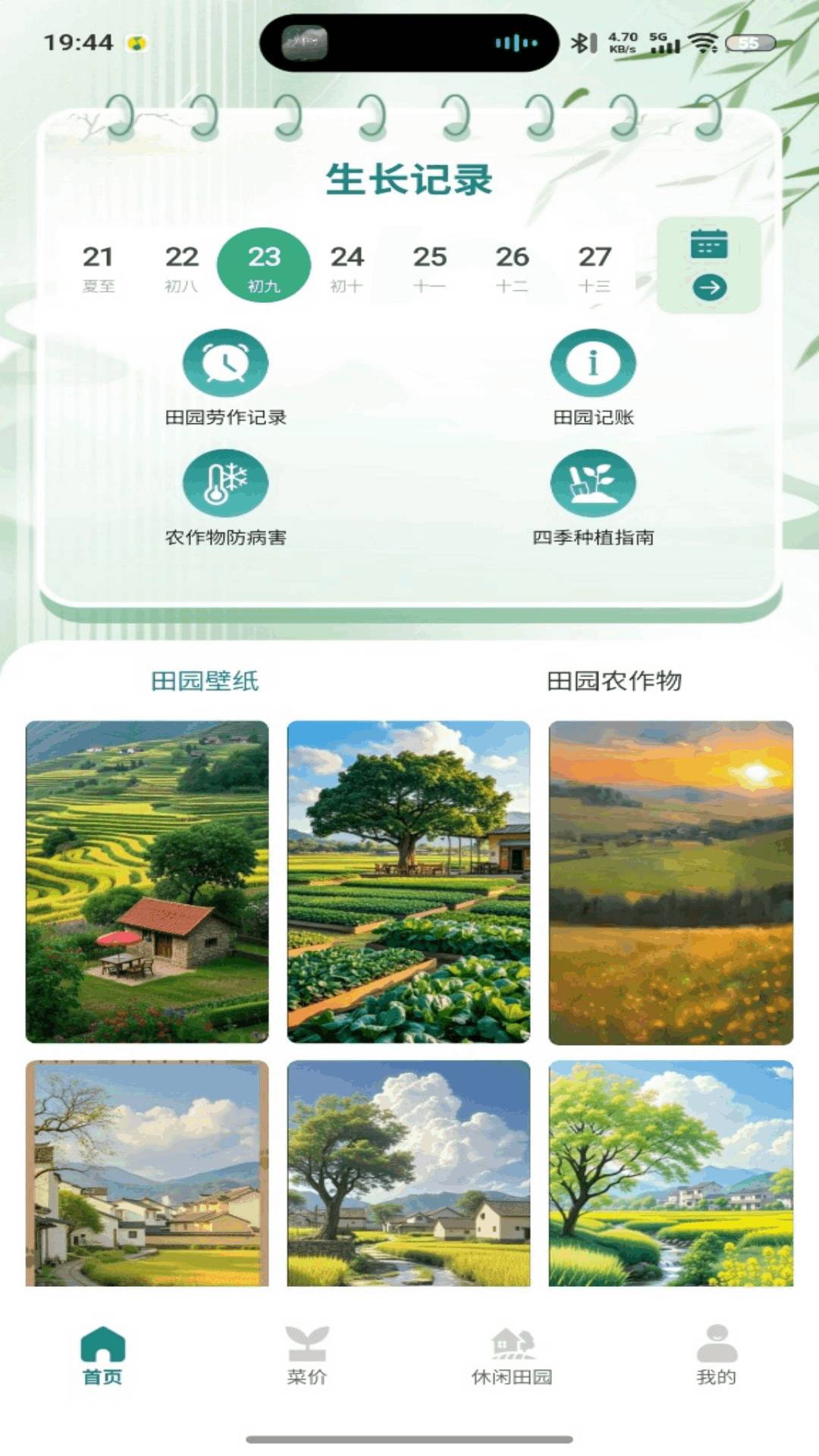Select date 21 夏至

(x=99, y=267)
